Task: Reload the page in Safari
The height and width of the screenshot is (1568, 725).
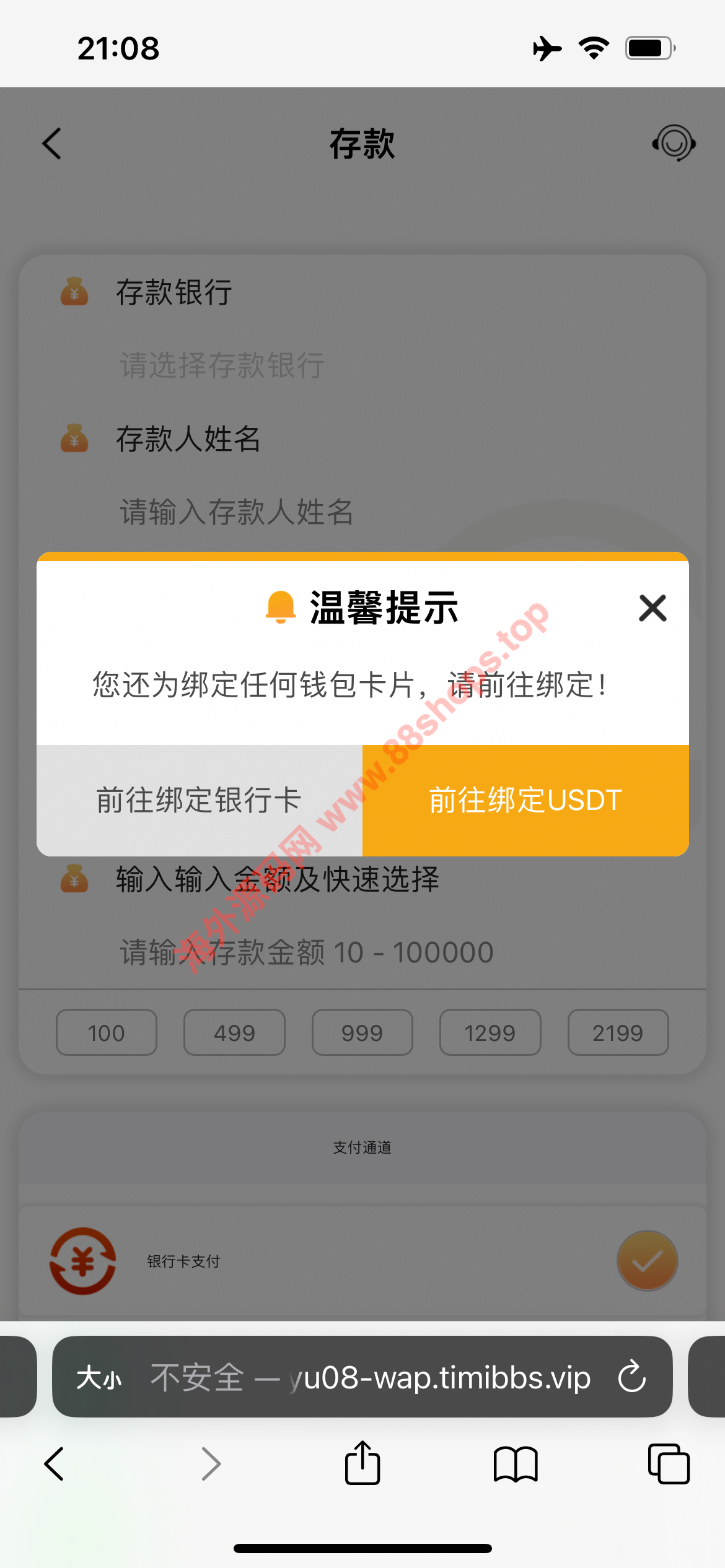Action: 632,1377
